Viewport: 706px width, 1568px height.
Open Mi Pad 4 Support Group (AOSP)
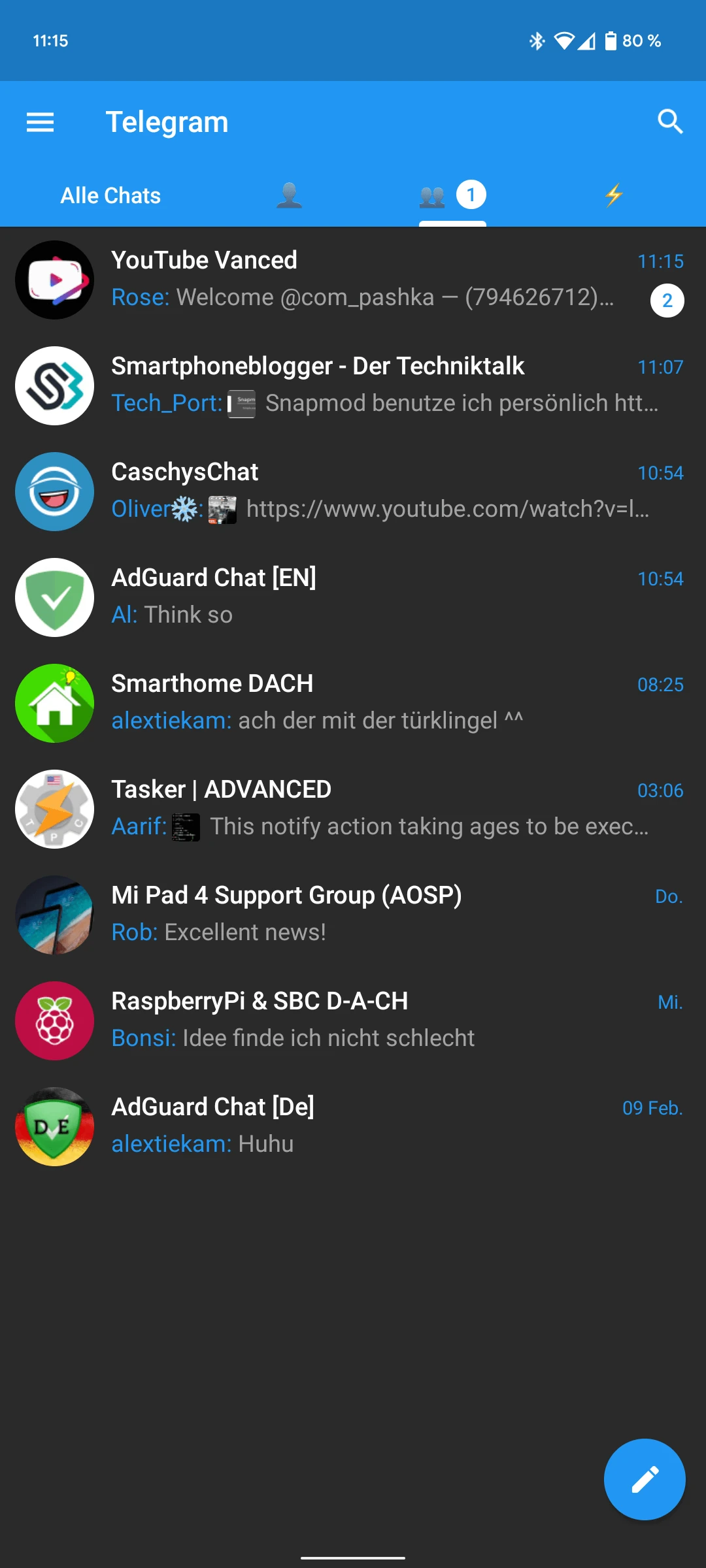coord(353,915)
